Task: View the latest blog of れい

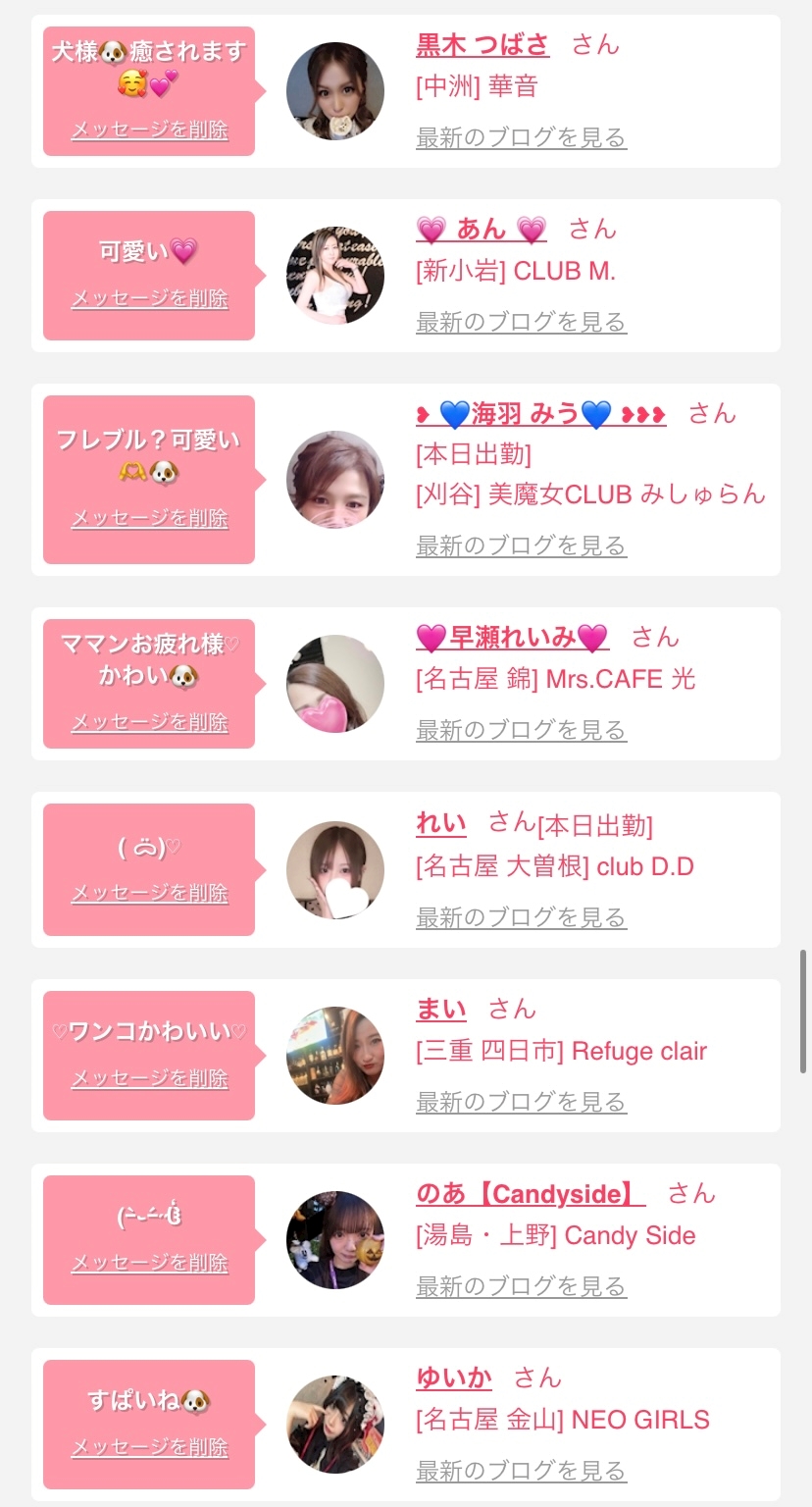Action: tap(521, 917)
